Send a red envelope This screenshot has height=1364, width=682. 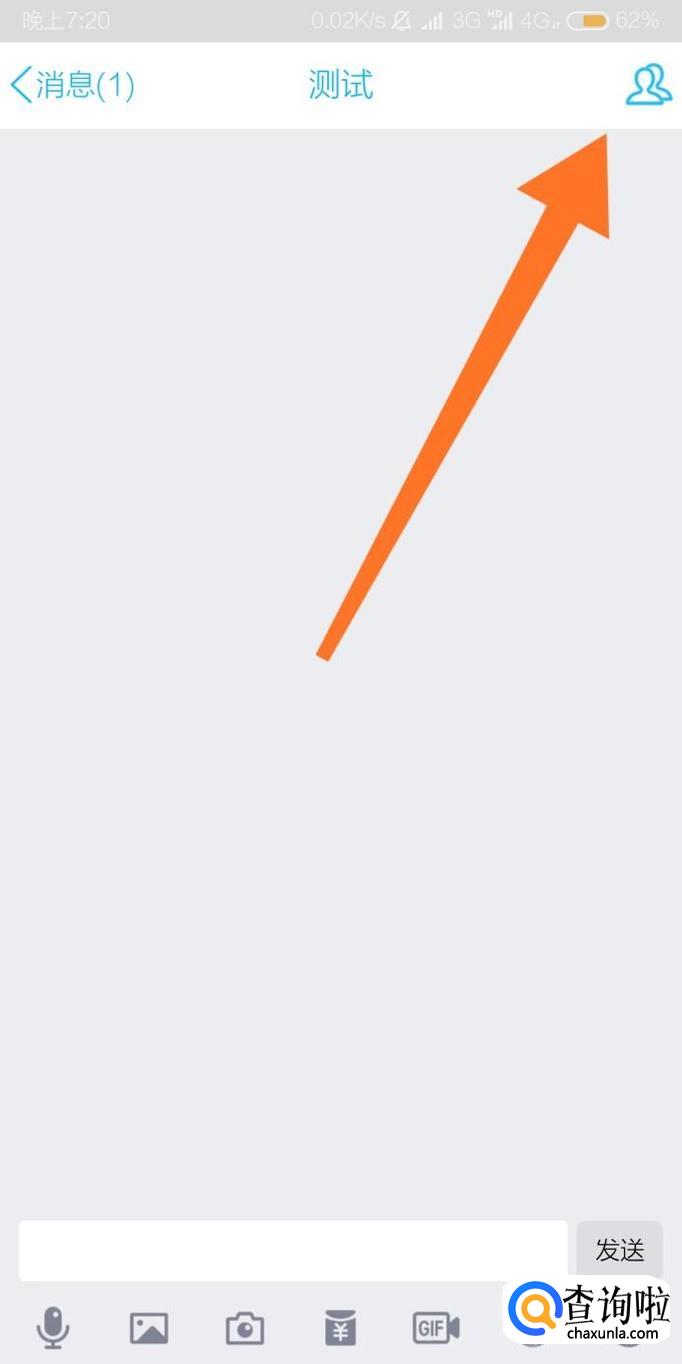[x=341, y=1328]
